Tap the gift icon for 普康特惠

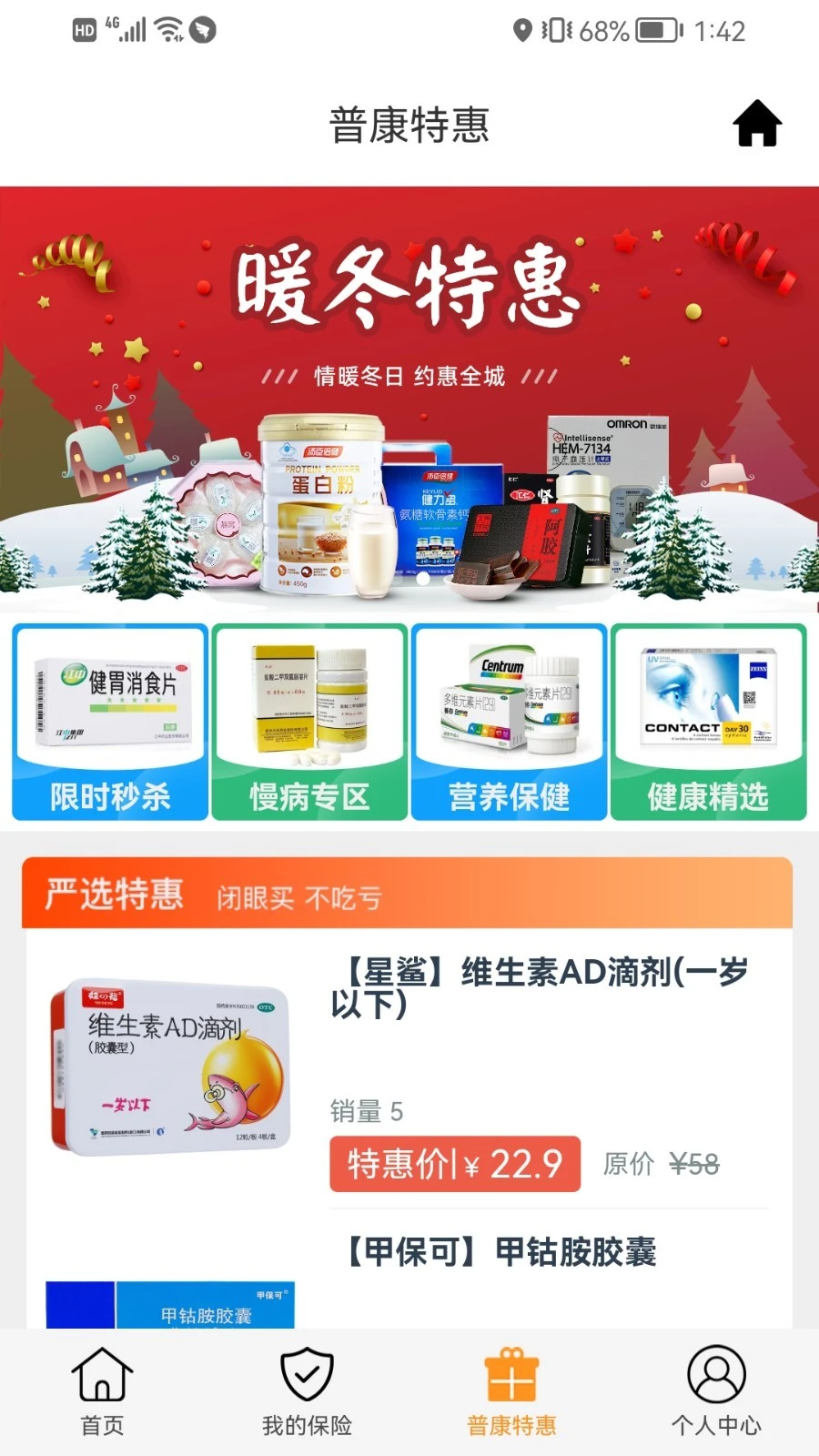(x=512, y=1377)
